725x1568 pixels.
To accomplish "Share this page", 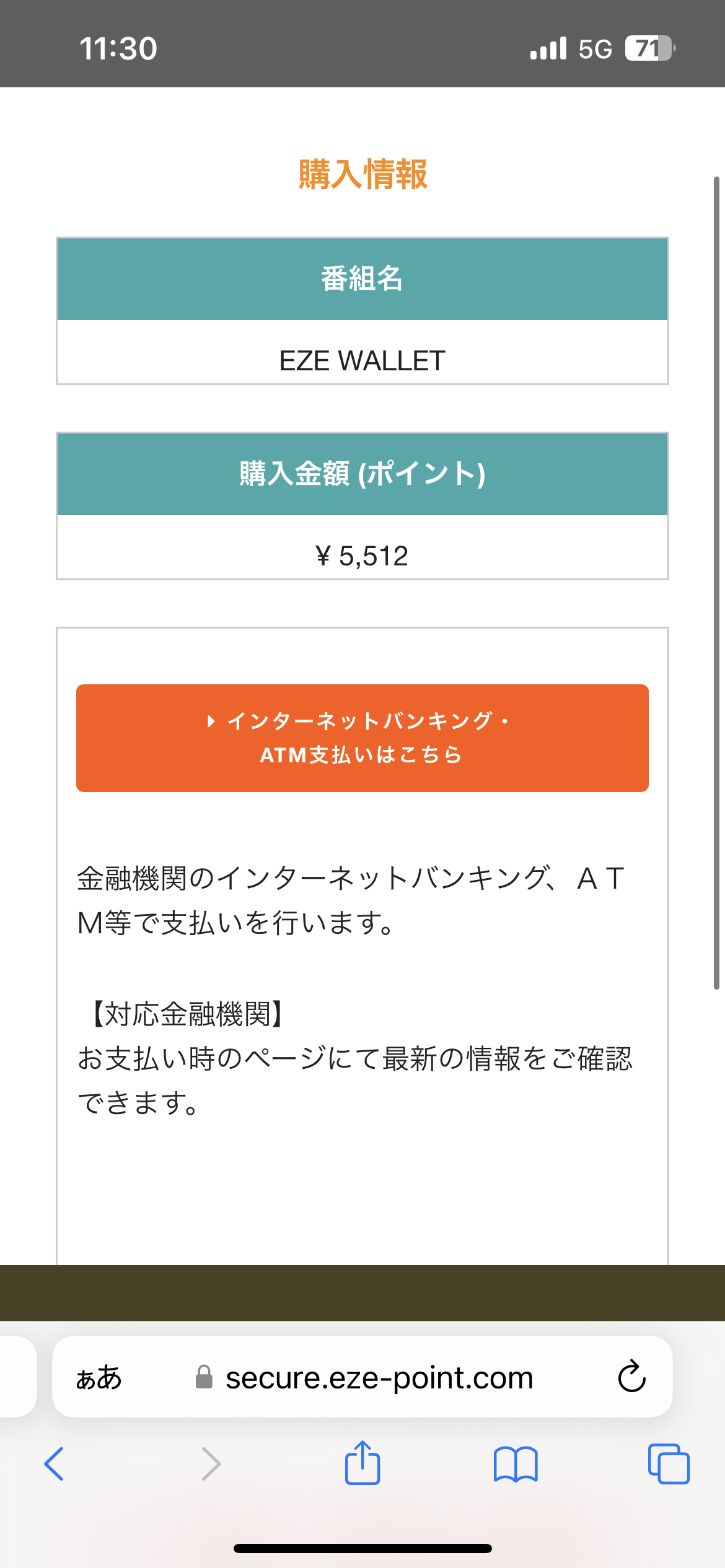I will tap(362, 1462).
